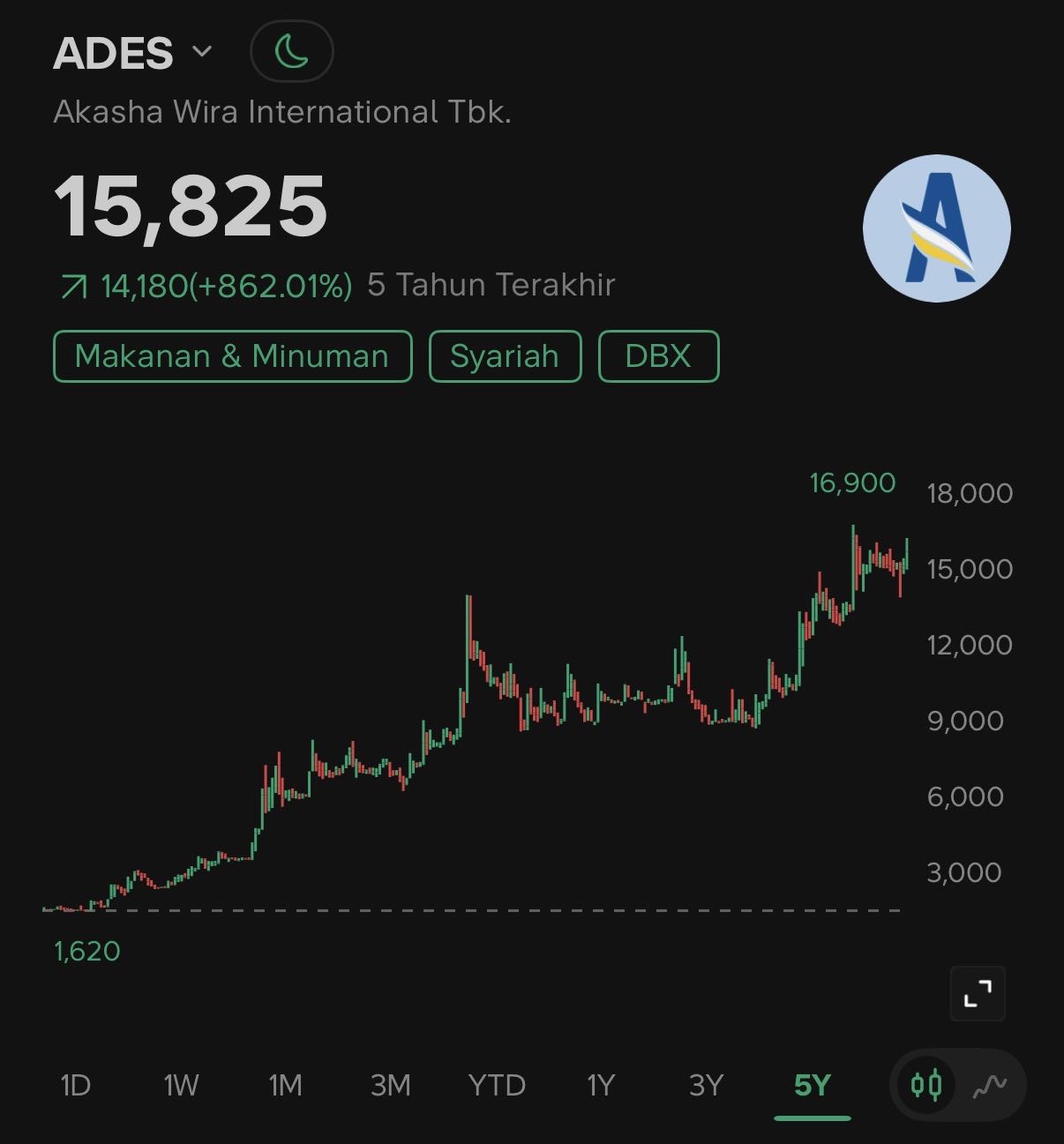This screenshot has width=1064, height=1144.
Task: Switch to line chart view
Action: tap(990, 1085)
